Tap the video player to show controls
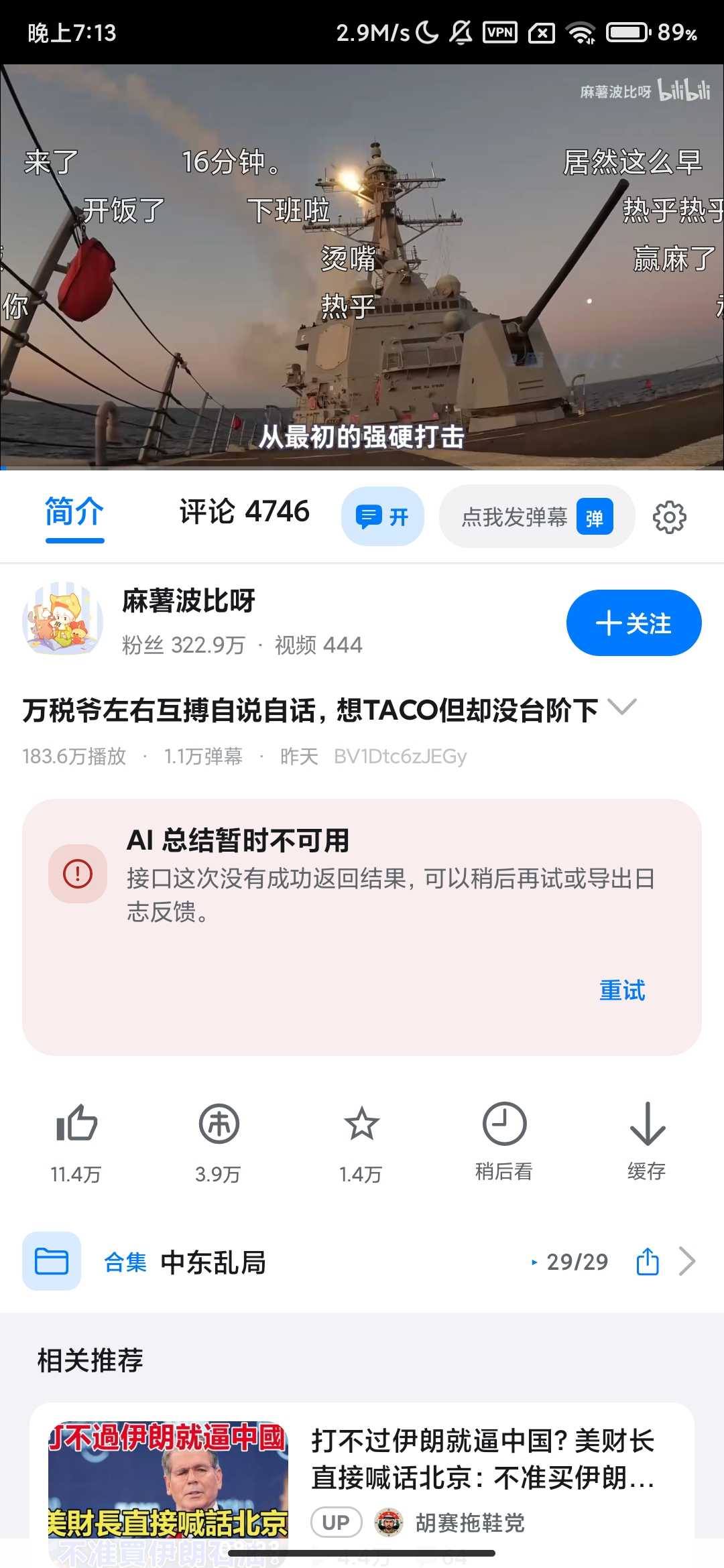724x1568 pixels. pos(362,268)
